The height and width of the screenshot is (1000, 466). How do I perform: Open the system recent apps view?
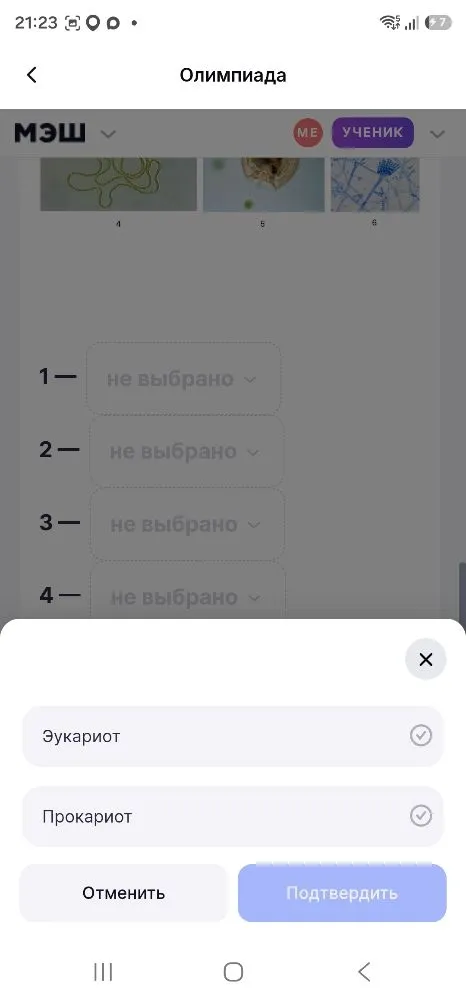pos(103,972)
